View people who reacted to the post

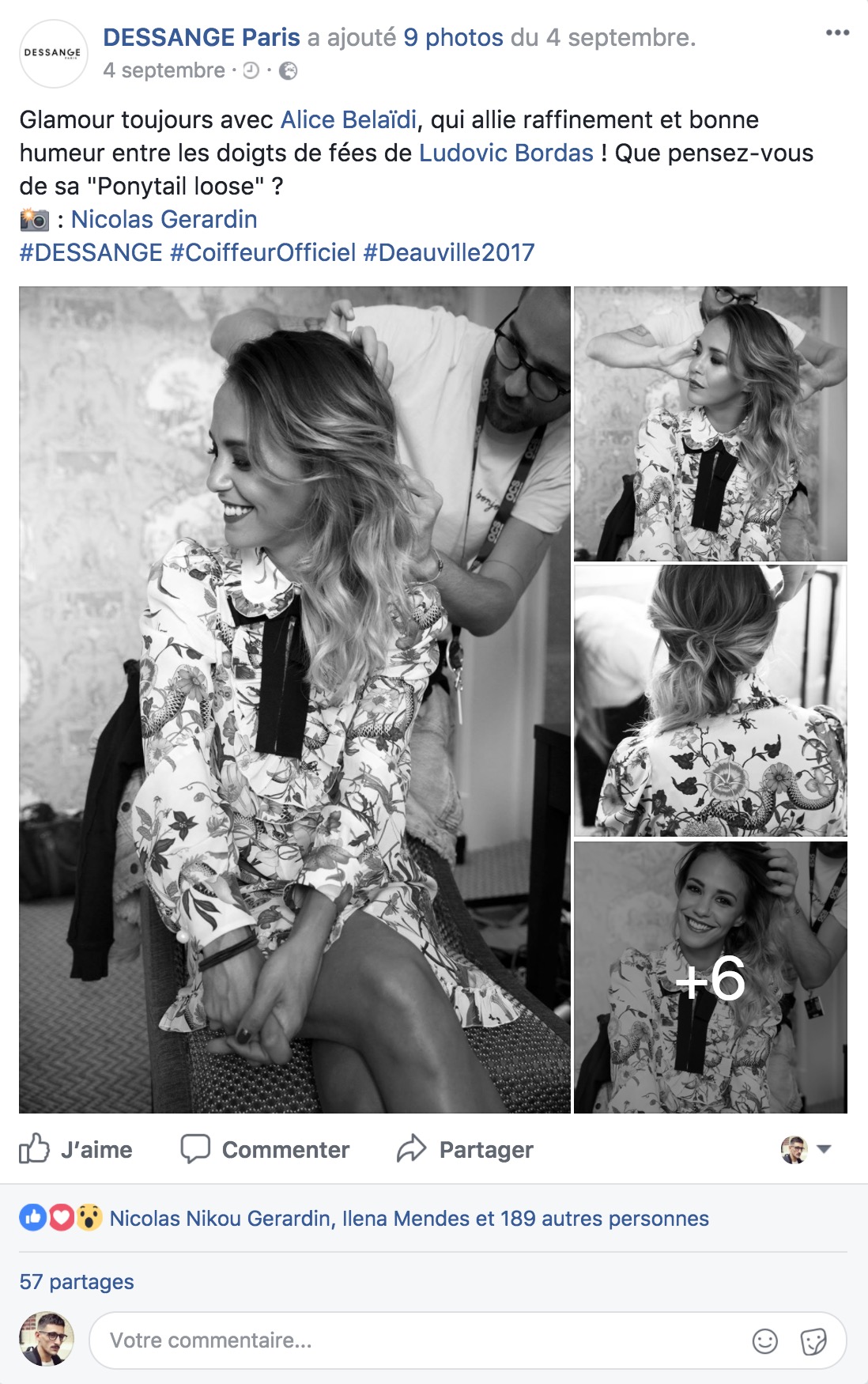pyautogui.click(x=408, y=1219)
